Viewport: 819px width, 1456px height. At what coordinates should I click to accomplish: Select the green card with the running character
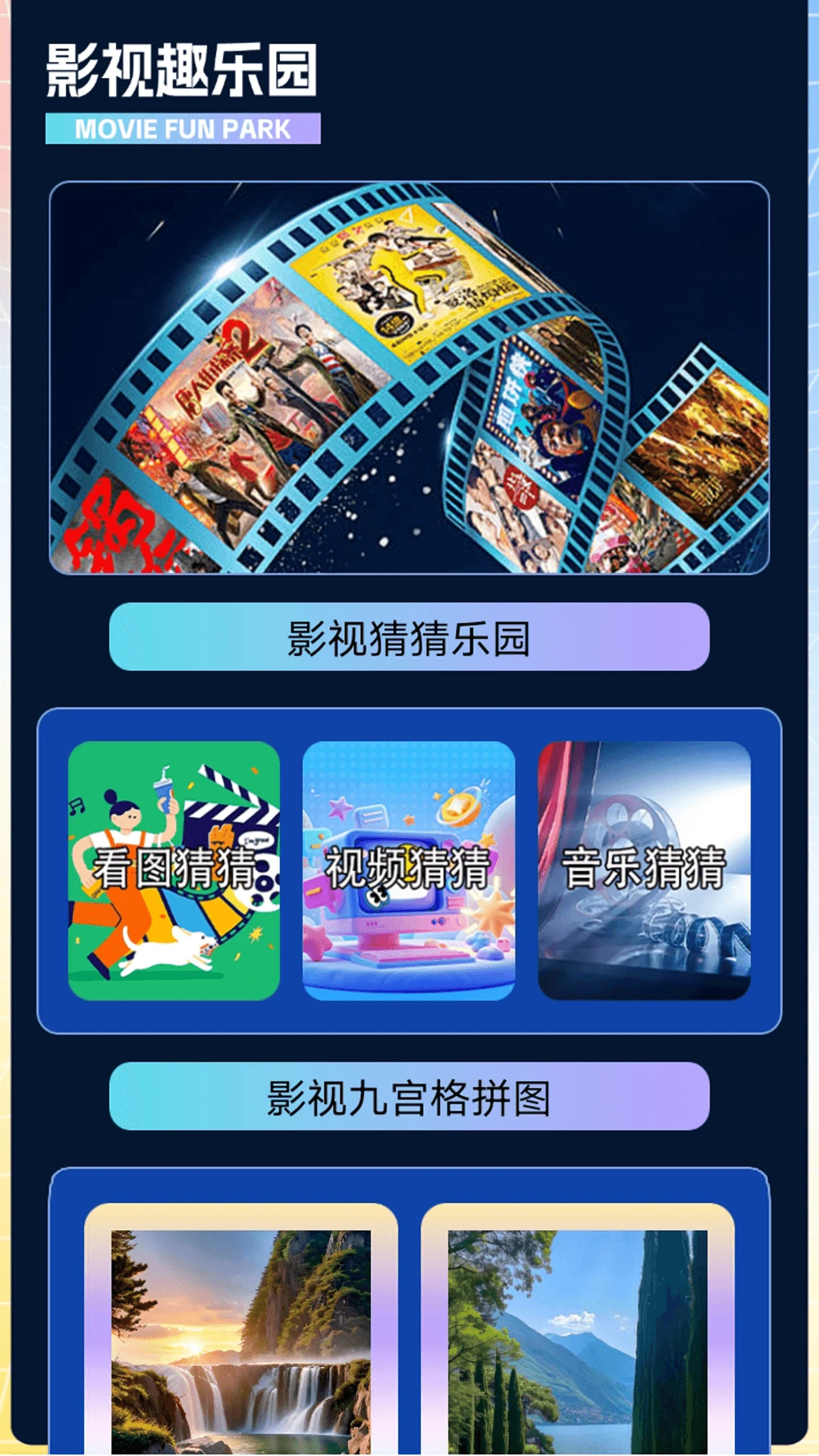pos(176,872)
